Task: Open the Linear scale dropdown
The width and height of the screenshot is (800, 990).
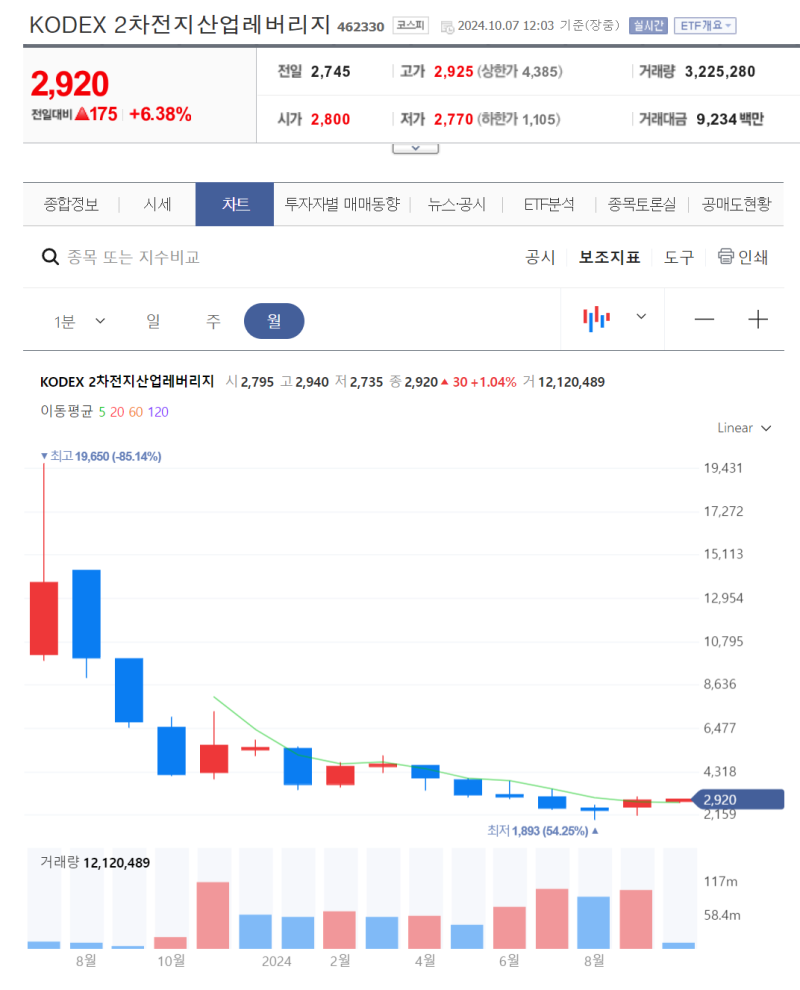Action: pyautogui.click(x=743, y=427)
